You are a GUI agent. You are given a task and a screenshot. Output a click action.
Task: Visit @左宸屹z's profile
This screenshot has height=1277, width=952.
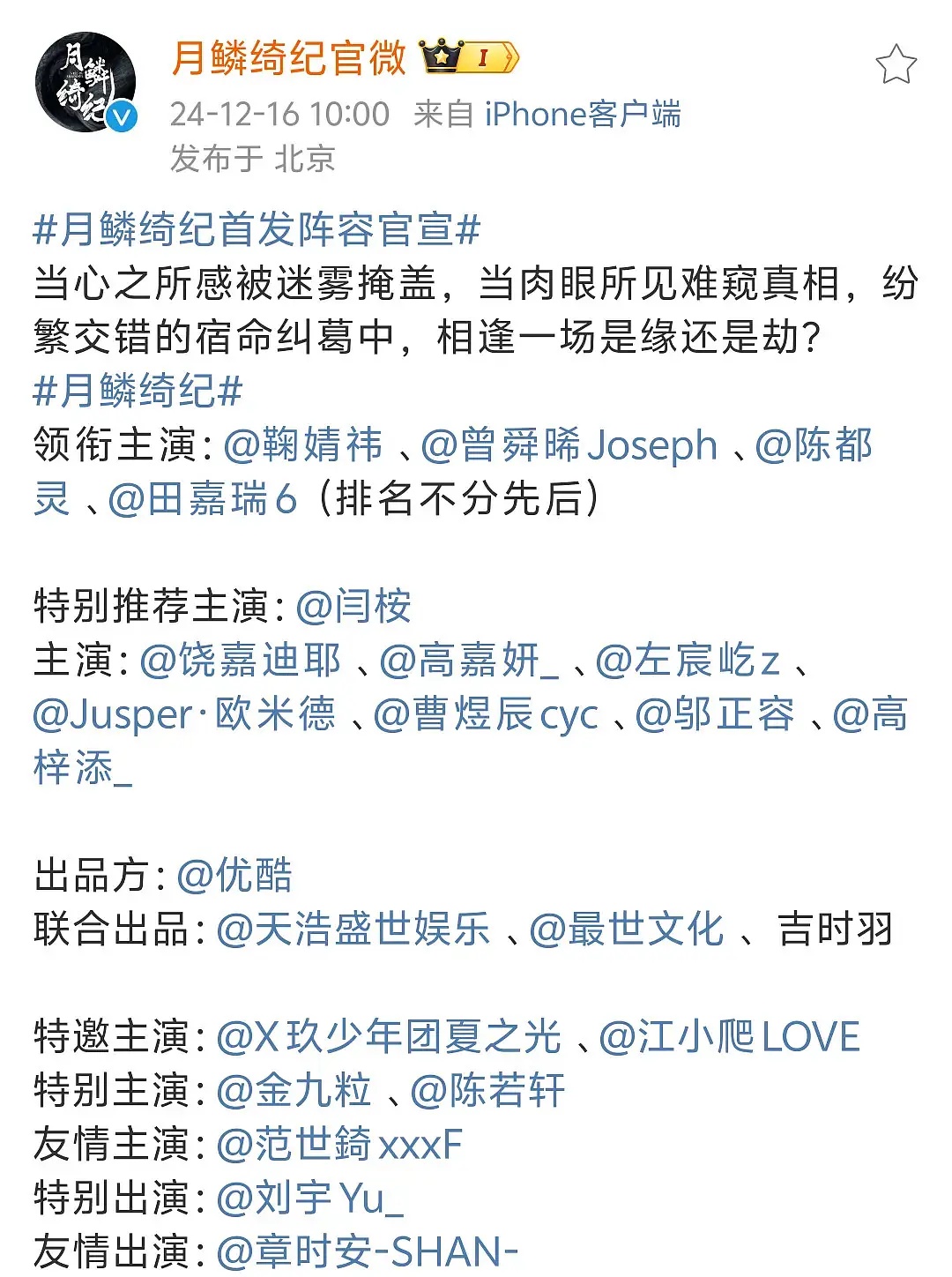[688, 661]
